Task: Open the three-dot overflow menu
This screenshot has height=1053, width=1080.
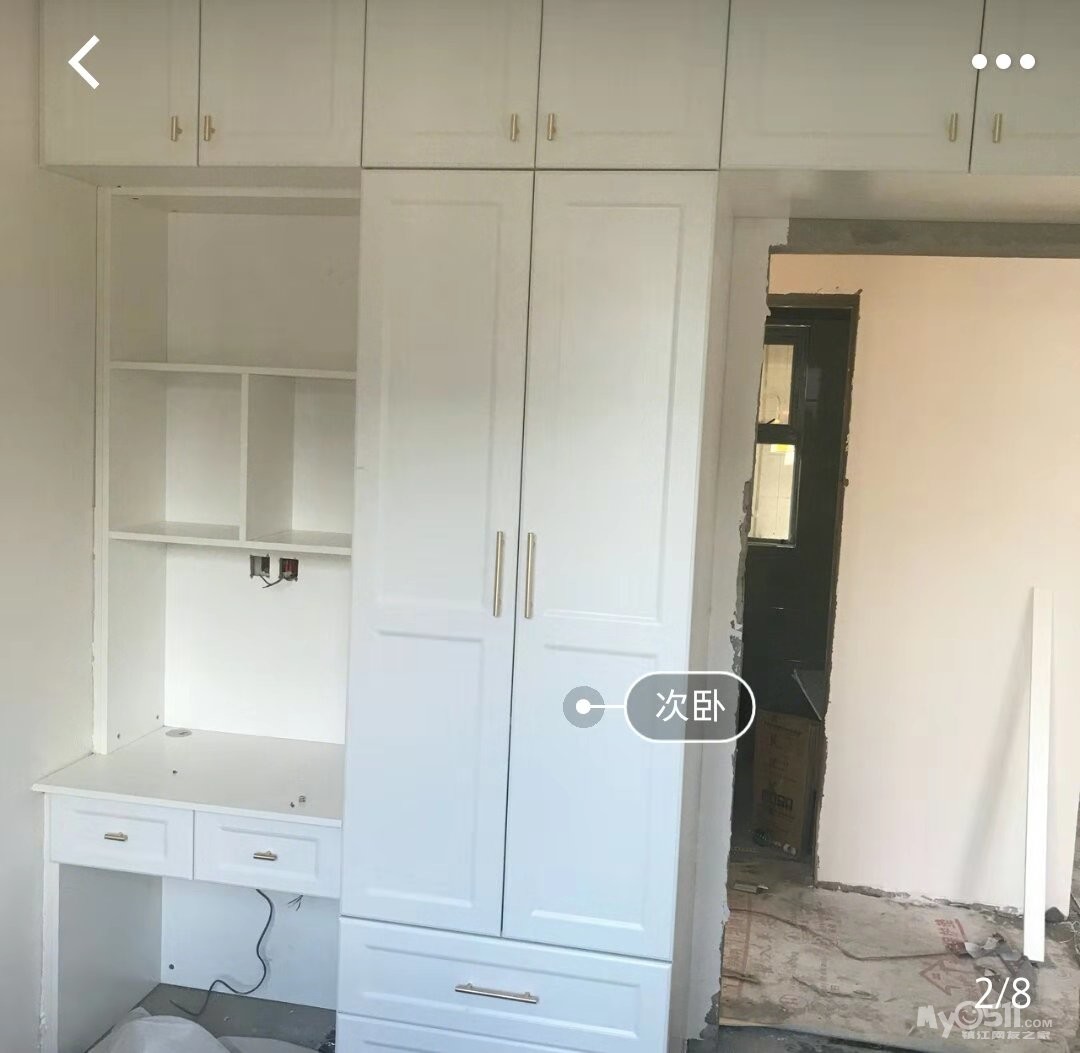Action: pyautogui.click(x=1003, y=62)
